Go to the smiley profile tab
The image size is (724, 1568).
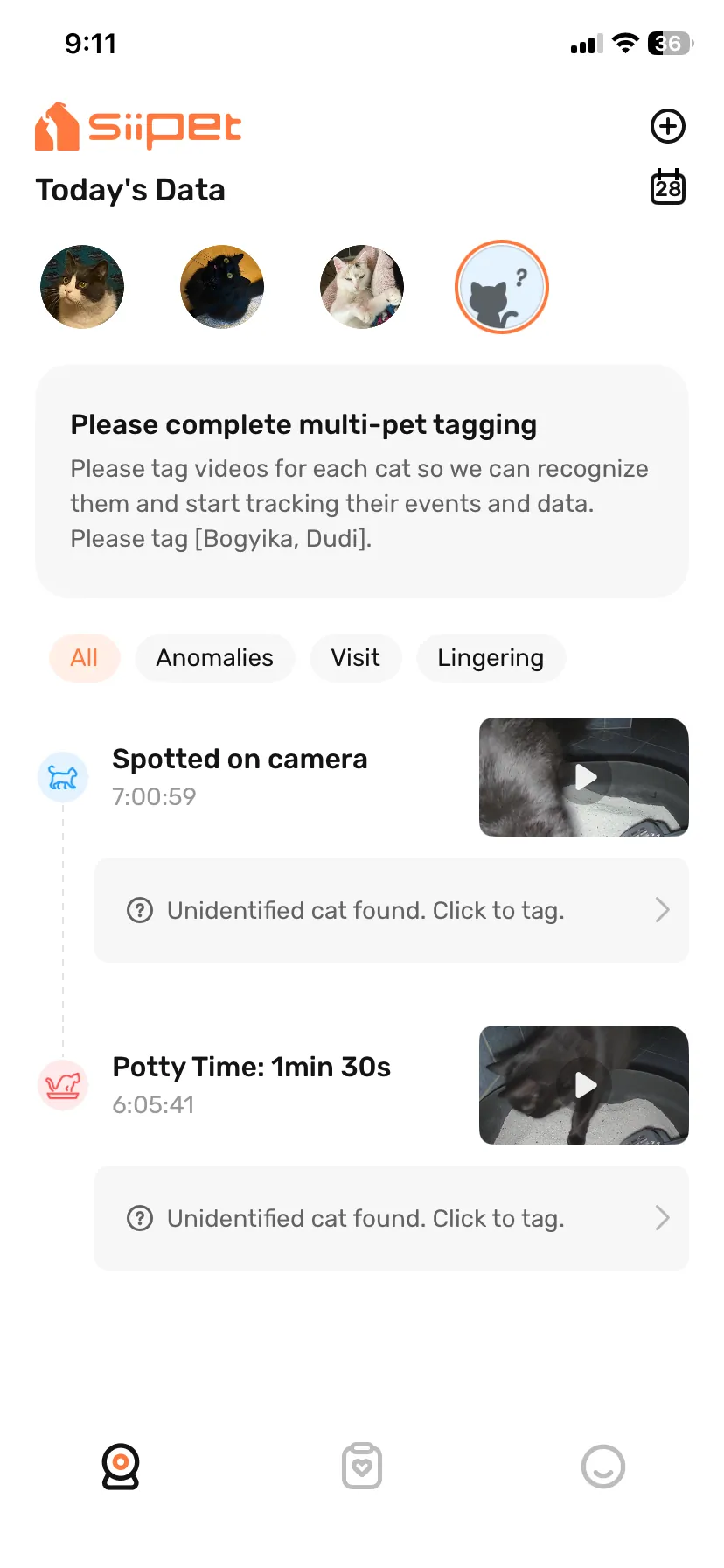click(603, 1466)
